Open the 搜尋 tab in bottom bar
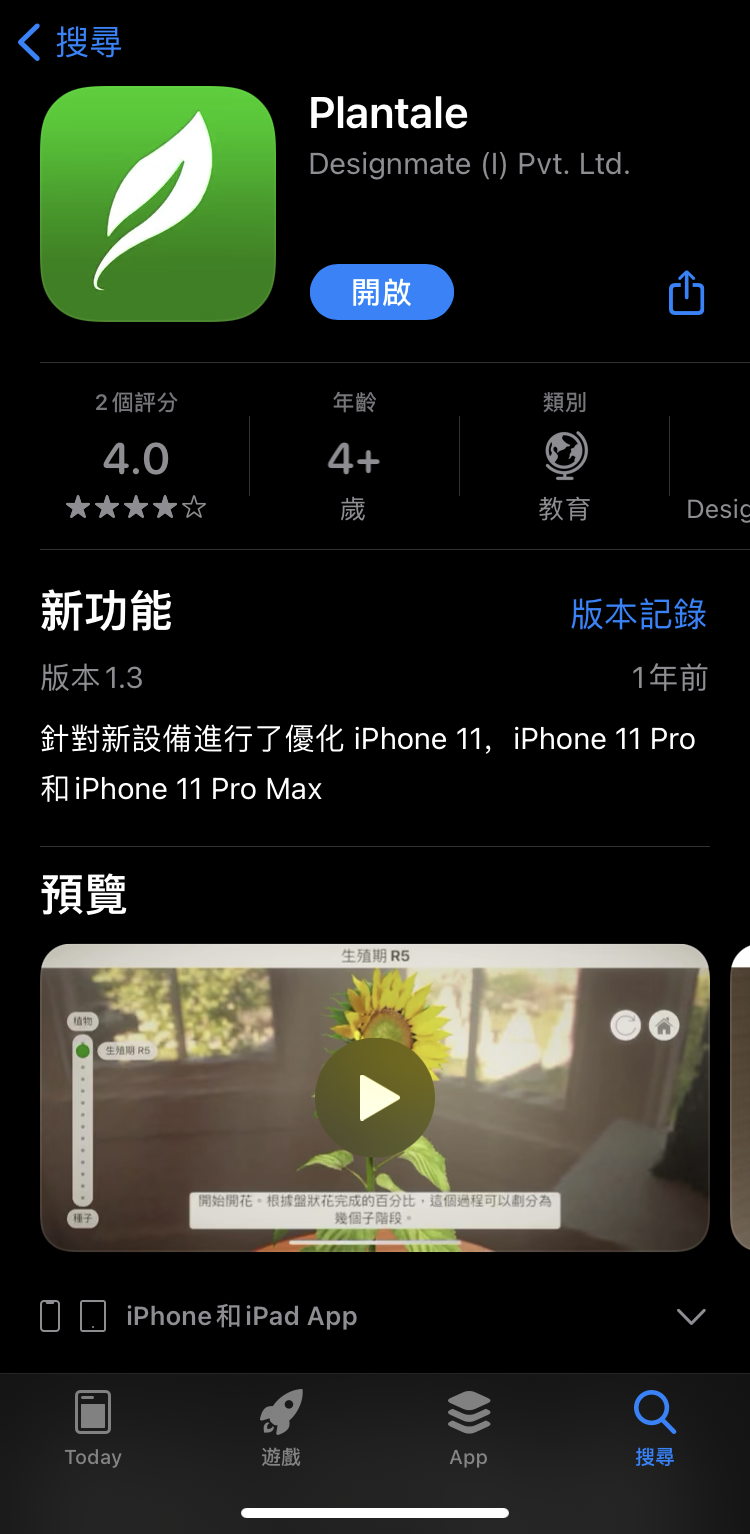 click(655, 1428)
